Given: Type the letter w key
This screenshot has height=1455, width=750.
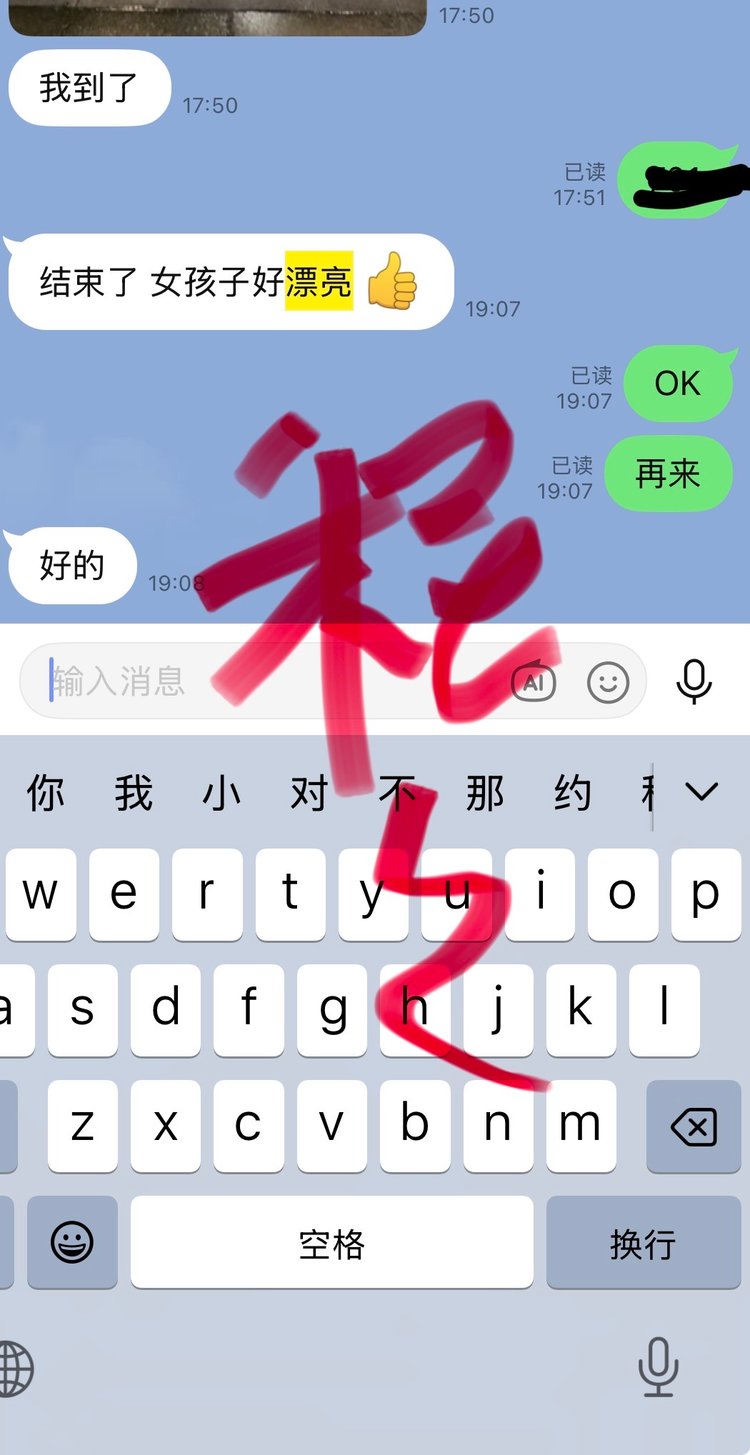Looking at the screenshot, I should click(40, 894).
